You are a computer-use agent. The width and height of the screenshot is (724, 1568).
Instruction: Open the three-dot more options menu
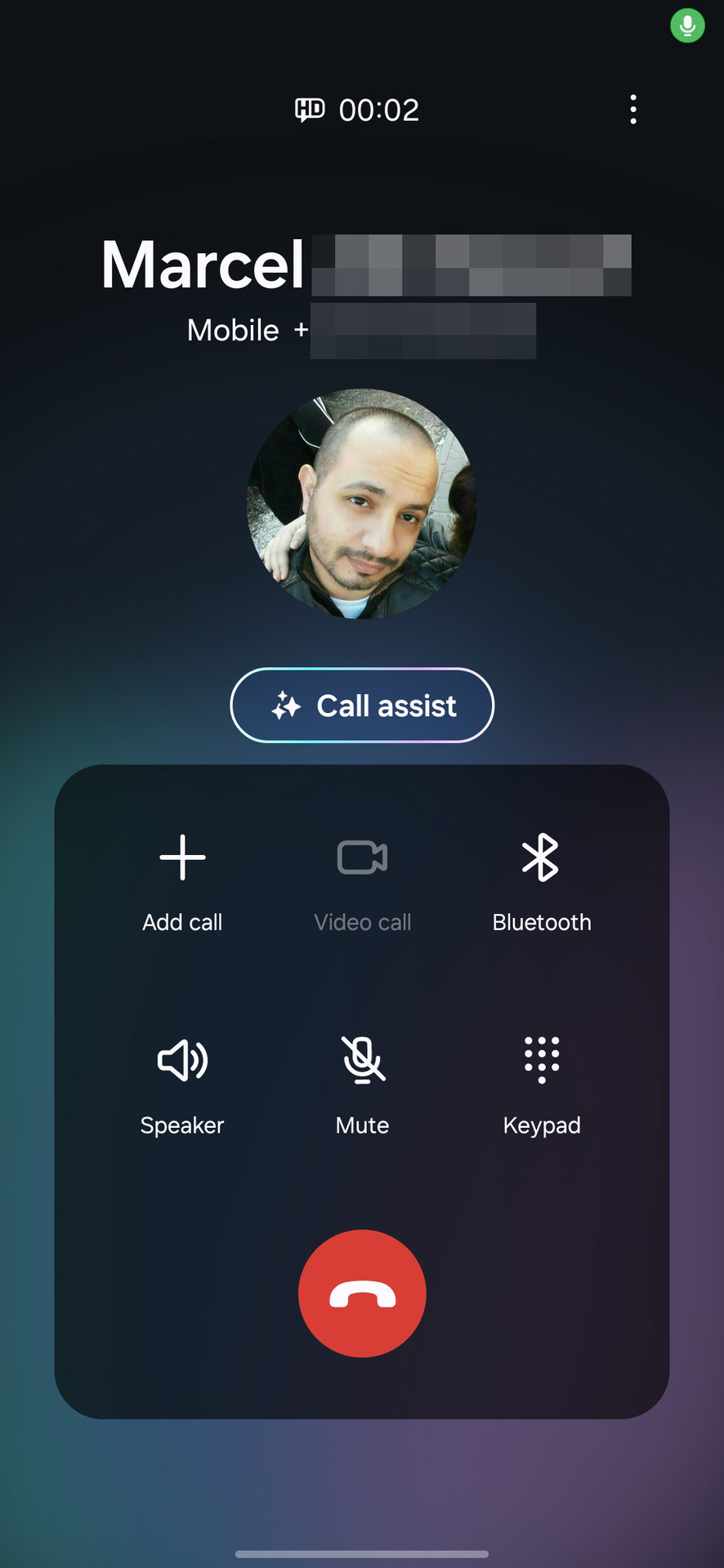[x=633, y=109]
